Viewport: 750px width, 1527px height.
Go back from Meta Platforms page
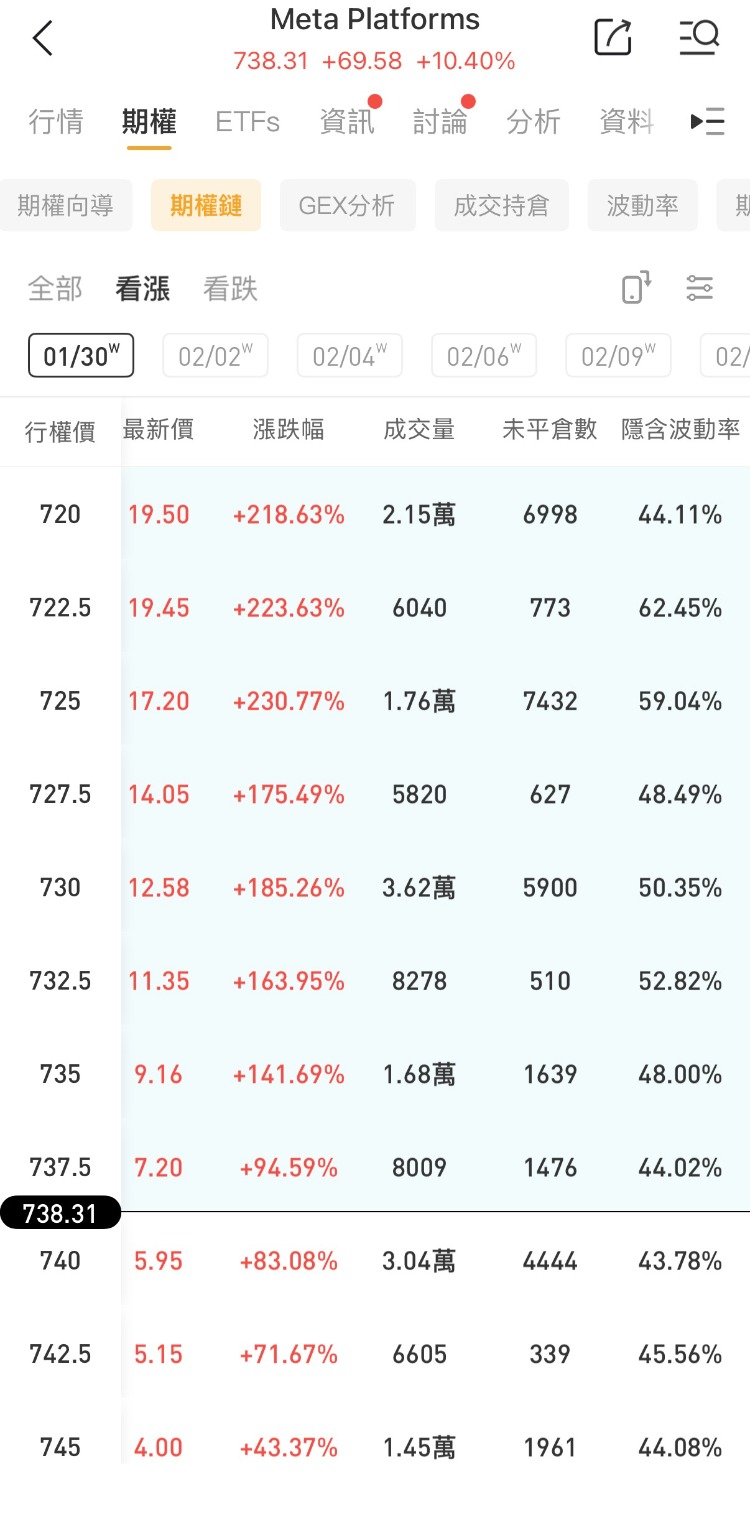pos(42,39)
